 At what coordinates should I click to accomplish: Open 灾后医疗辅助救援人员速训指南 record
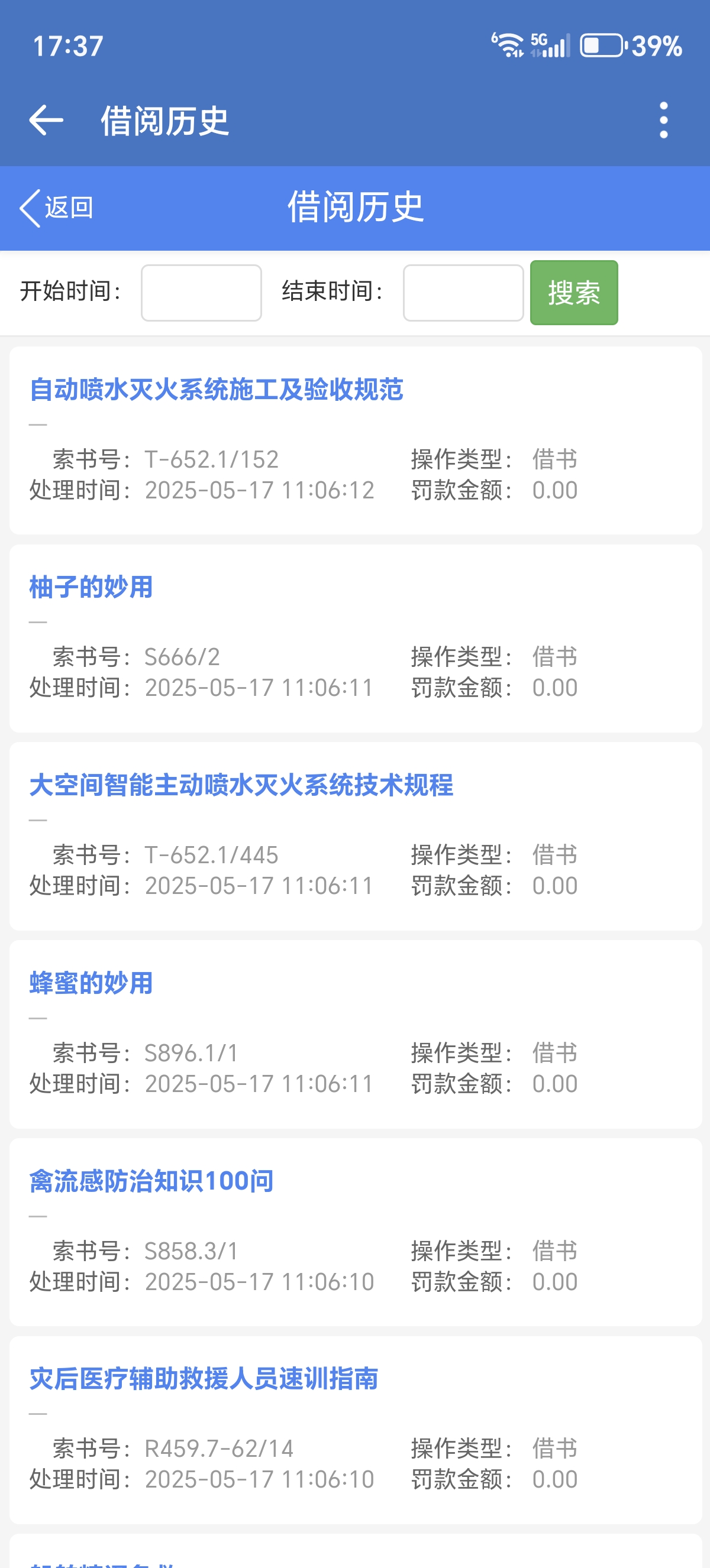point(204,1379)
